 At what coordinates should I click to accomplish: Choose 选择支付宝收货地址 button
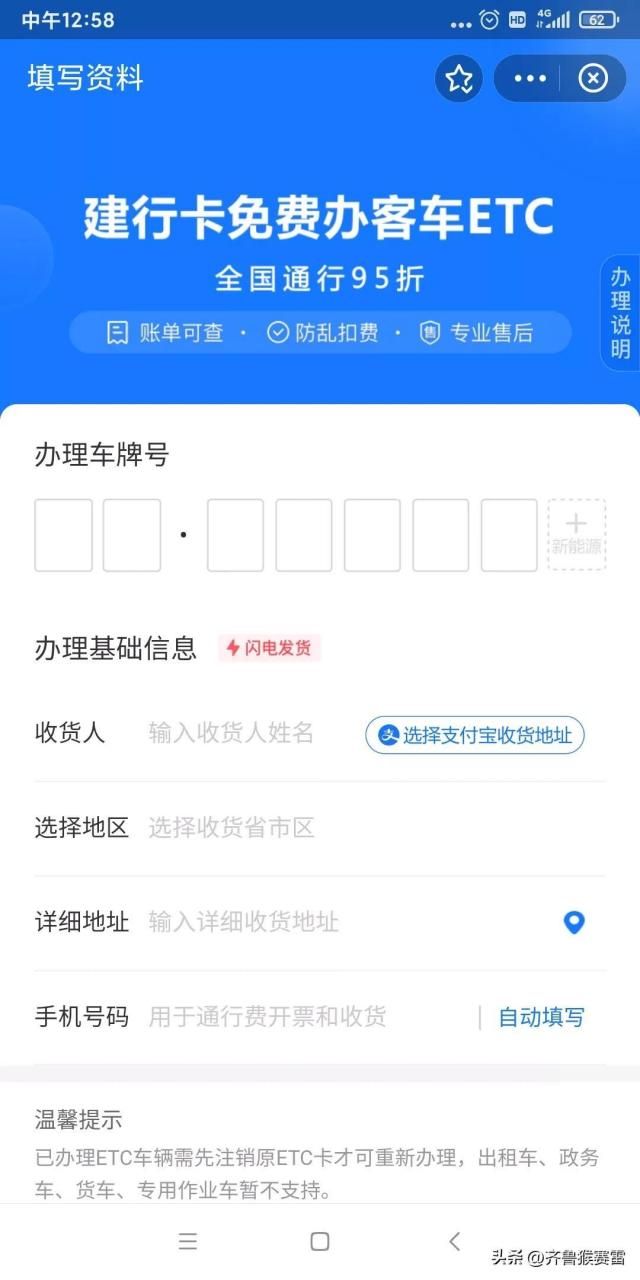coord(475,736)
